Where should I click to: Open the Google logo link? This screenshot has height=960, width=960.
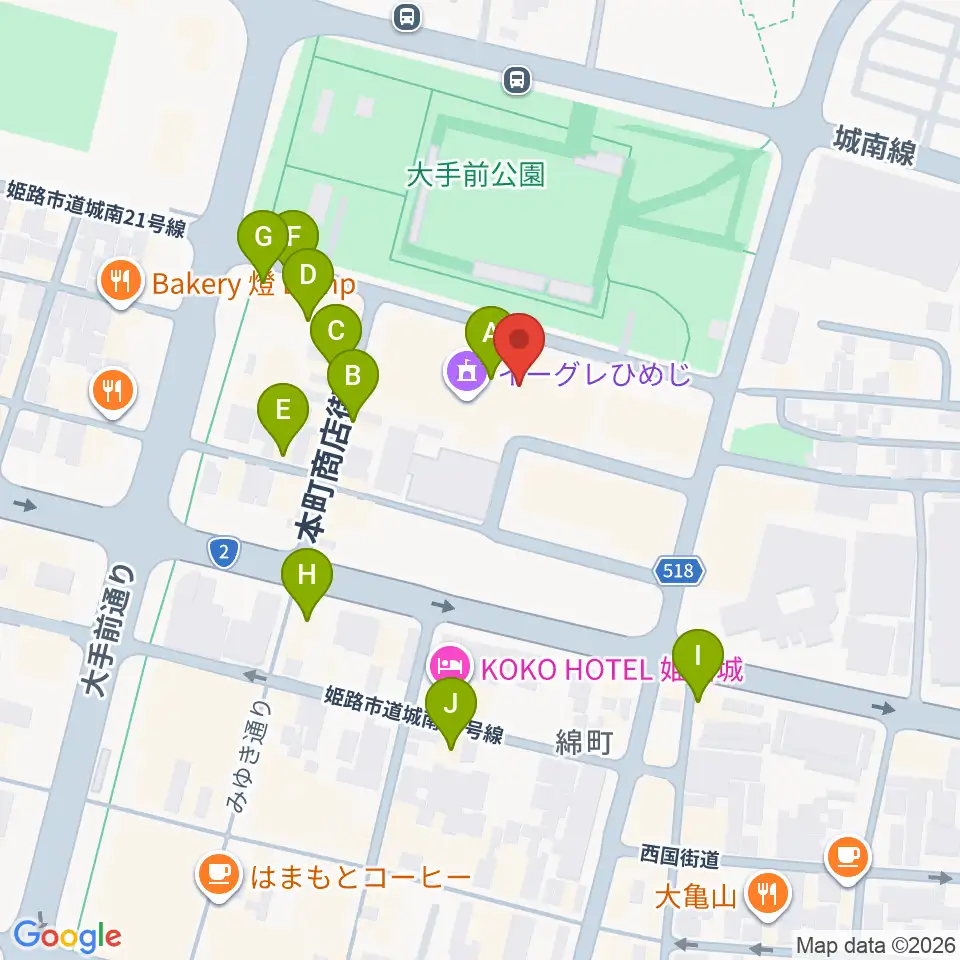[67, 936]
